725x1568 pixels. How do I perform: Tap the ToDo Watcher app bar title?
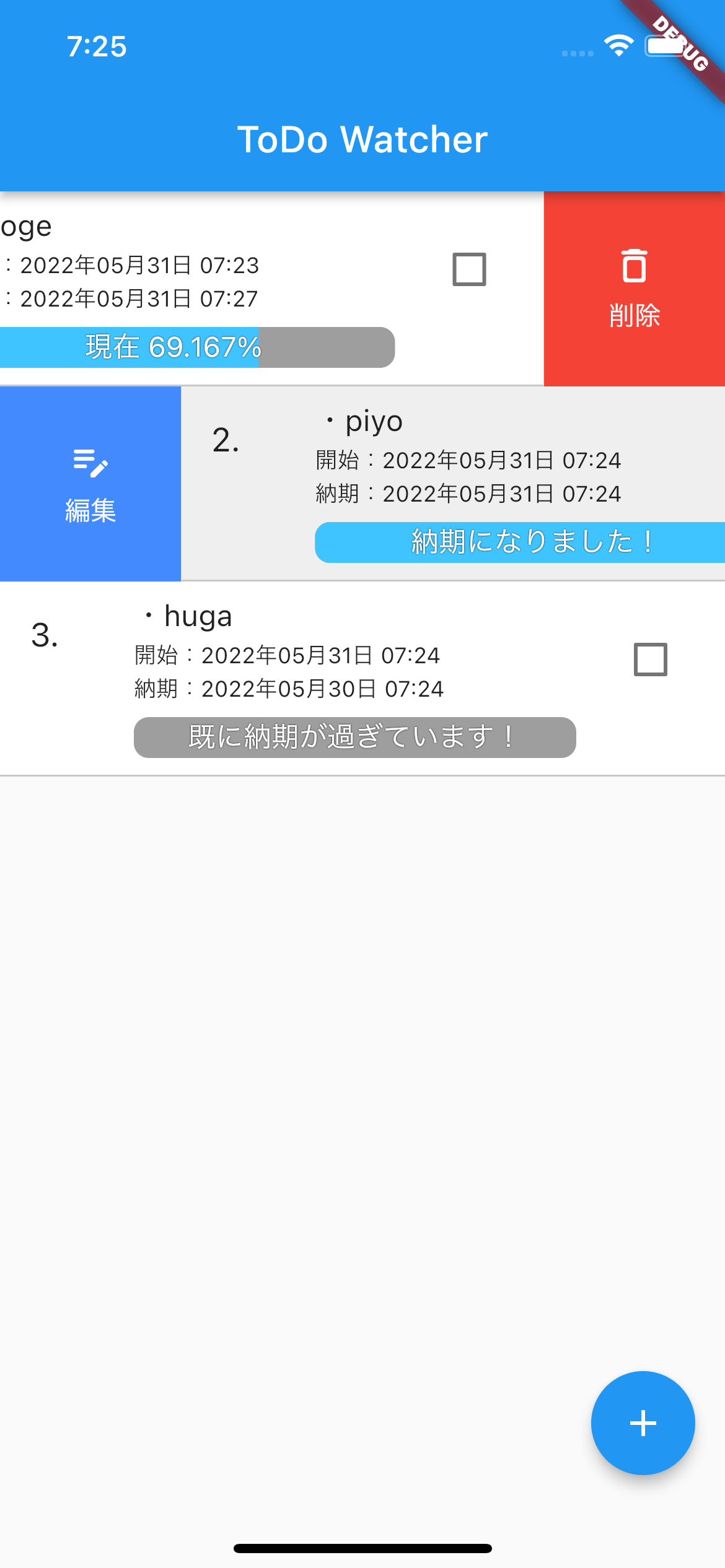pyautogui.click(x=362, y=139)
